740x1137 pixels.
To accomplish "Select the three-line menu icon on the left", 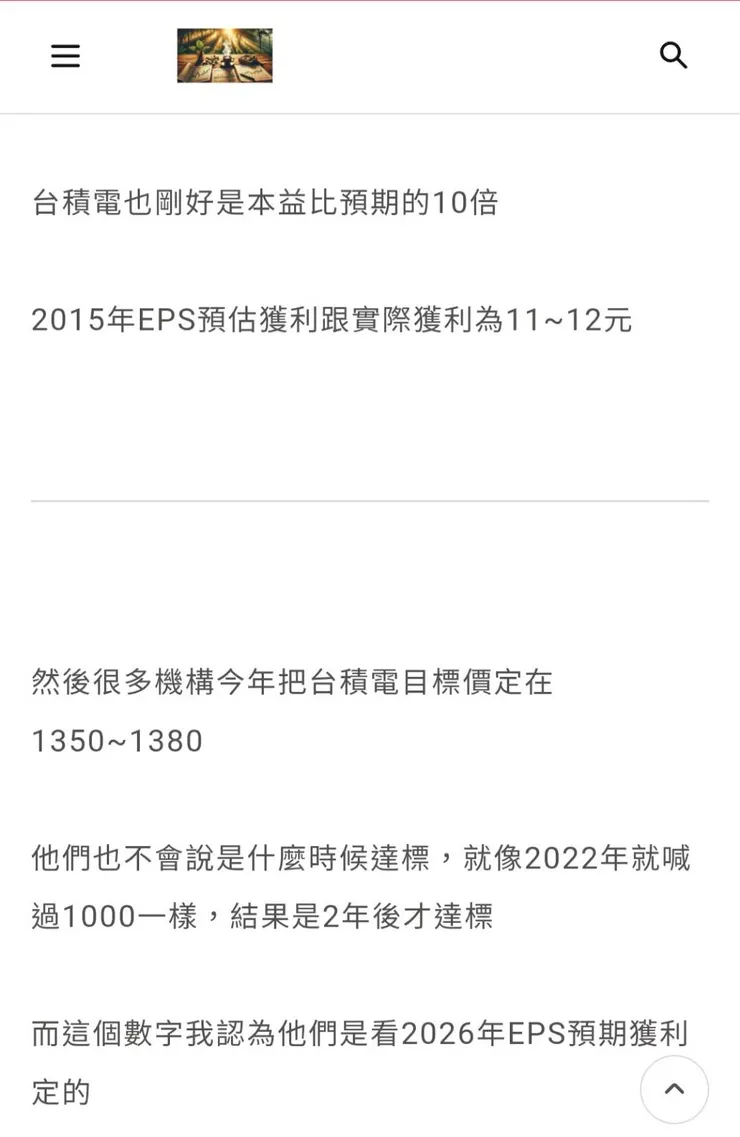I will [x=65, y=56].
